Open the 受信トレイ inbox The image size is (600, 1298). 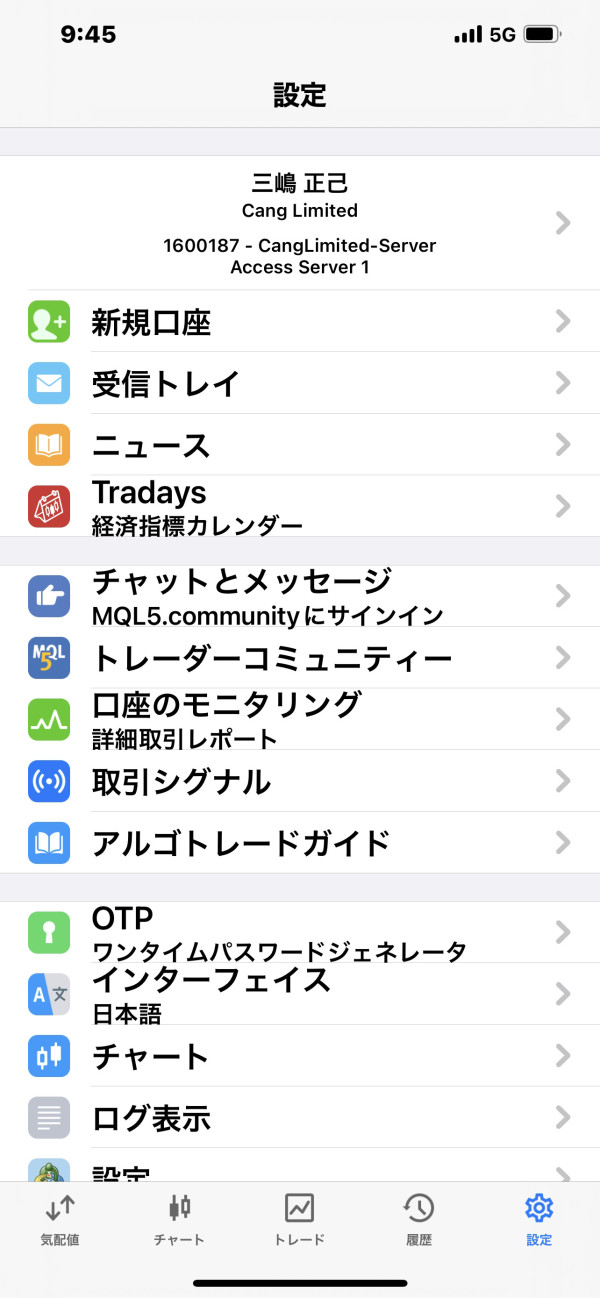click(x=300, y=383)
